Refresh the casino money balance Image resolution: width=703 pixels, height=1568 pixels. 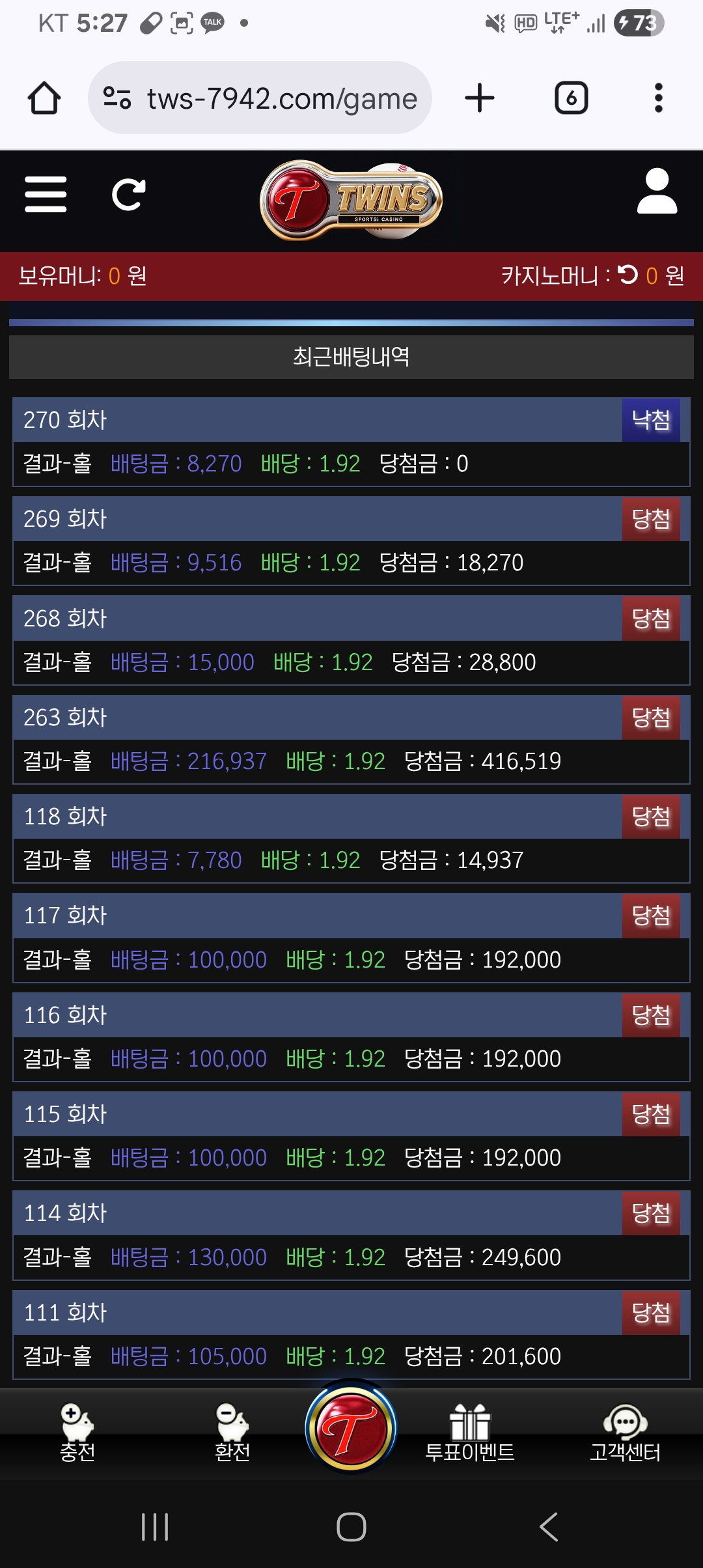click(x=628, y=274)
